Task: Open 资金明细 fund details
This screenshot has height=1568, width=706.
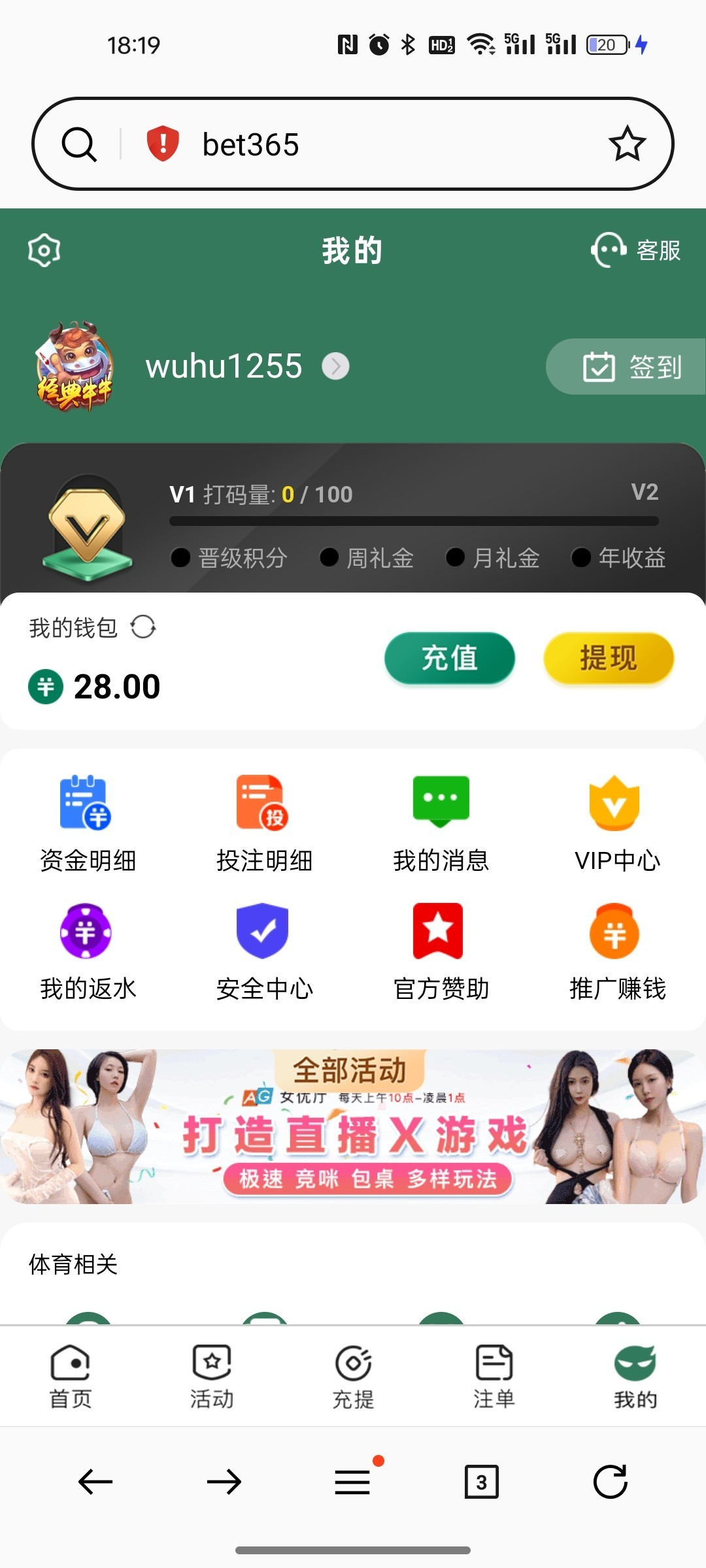Action: pyautogui.click(x=88, y=823)
